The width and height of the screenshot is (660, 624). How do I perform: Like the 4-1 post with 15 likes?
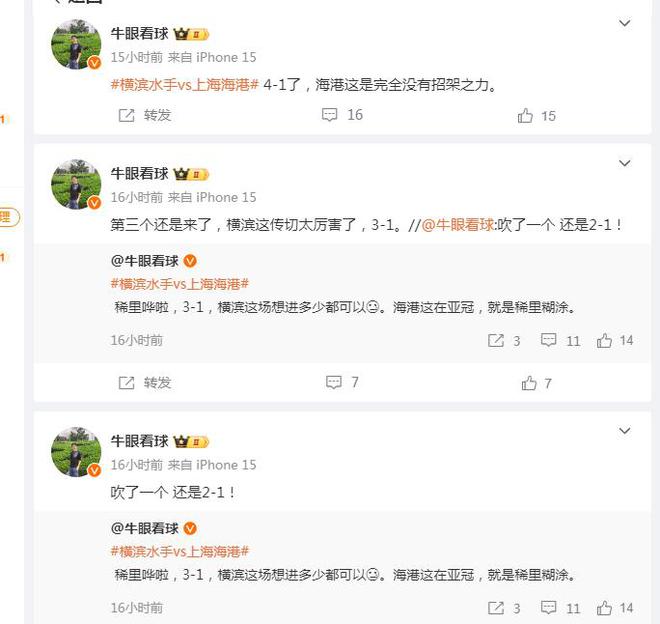[537, 116]
